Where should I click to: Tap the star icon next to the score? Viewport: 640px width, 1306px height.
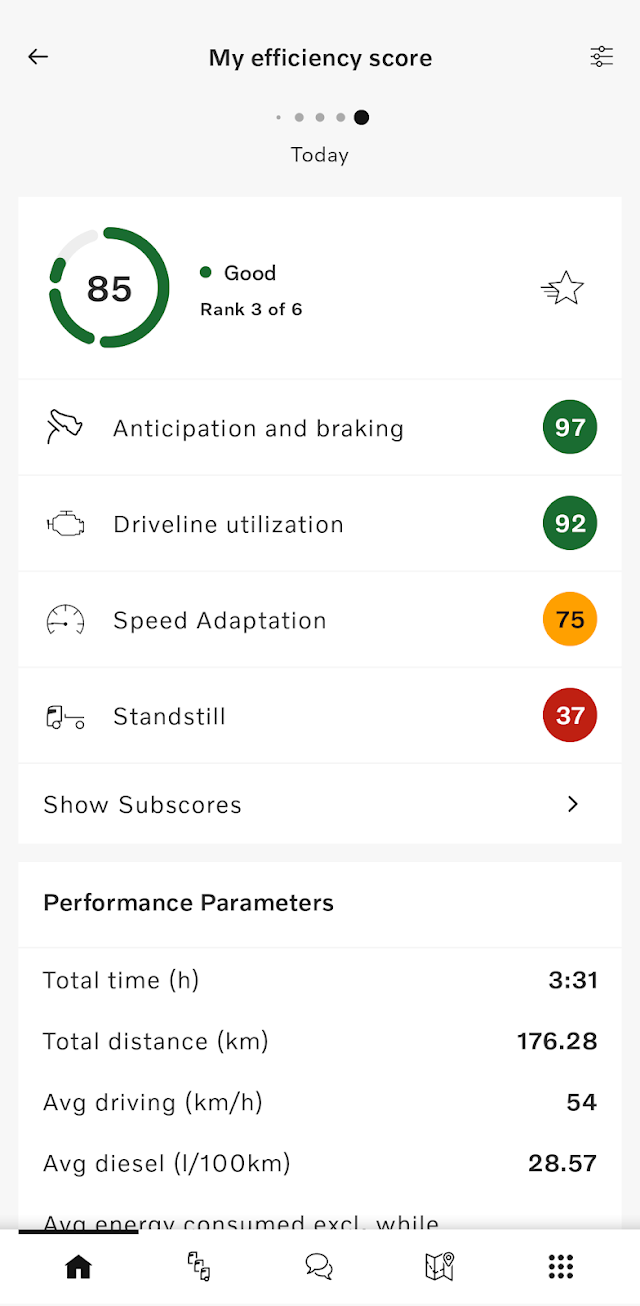pyautogui.click(x=563, y=289)
